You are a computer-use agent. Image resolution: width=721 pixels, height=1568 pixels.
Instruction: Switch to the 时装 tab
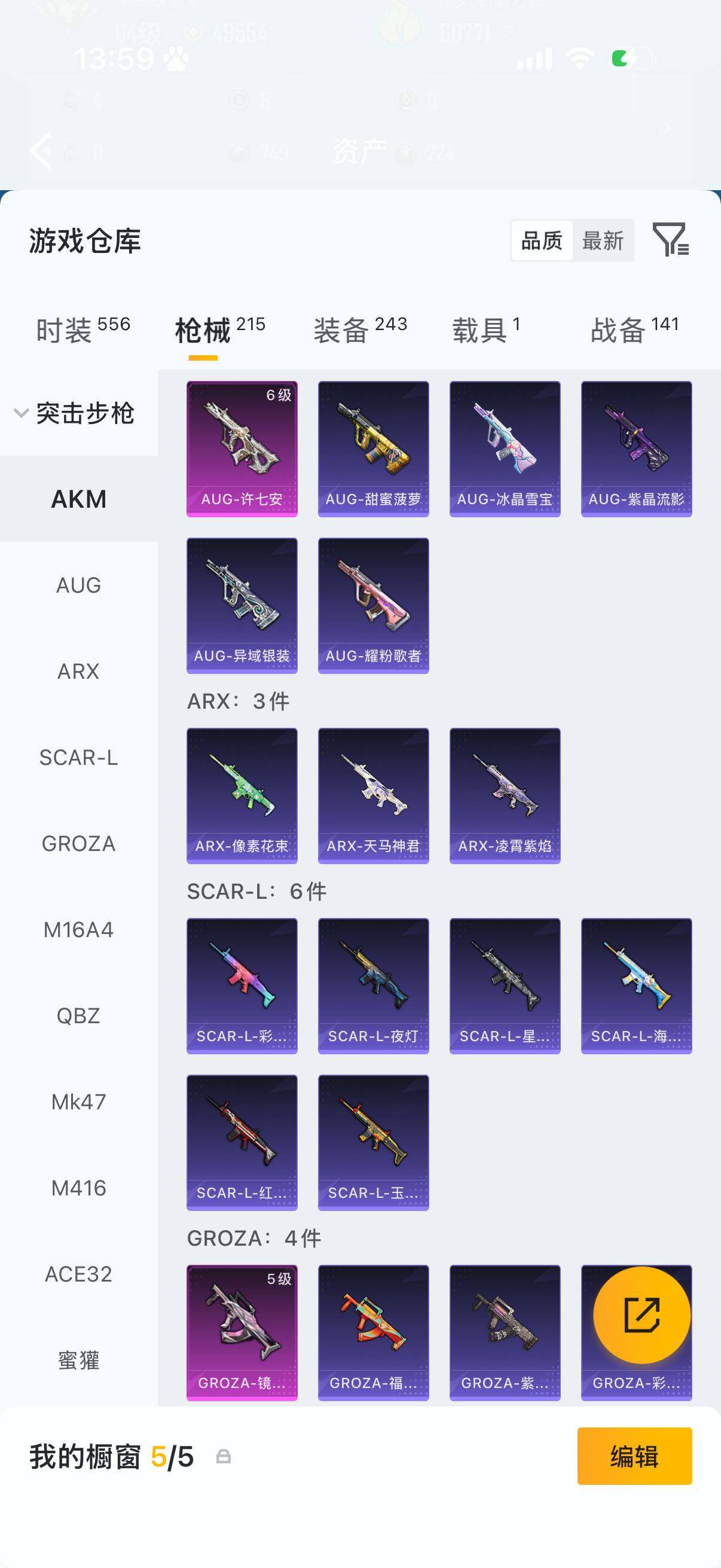tap(83, 330)
